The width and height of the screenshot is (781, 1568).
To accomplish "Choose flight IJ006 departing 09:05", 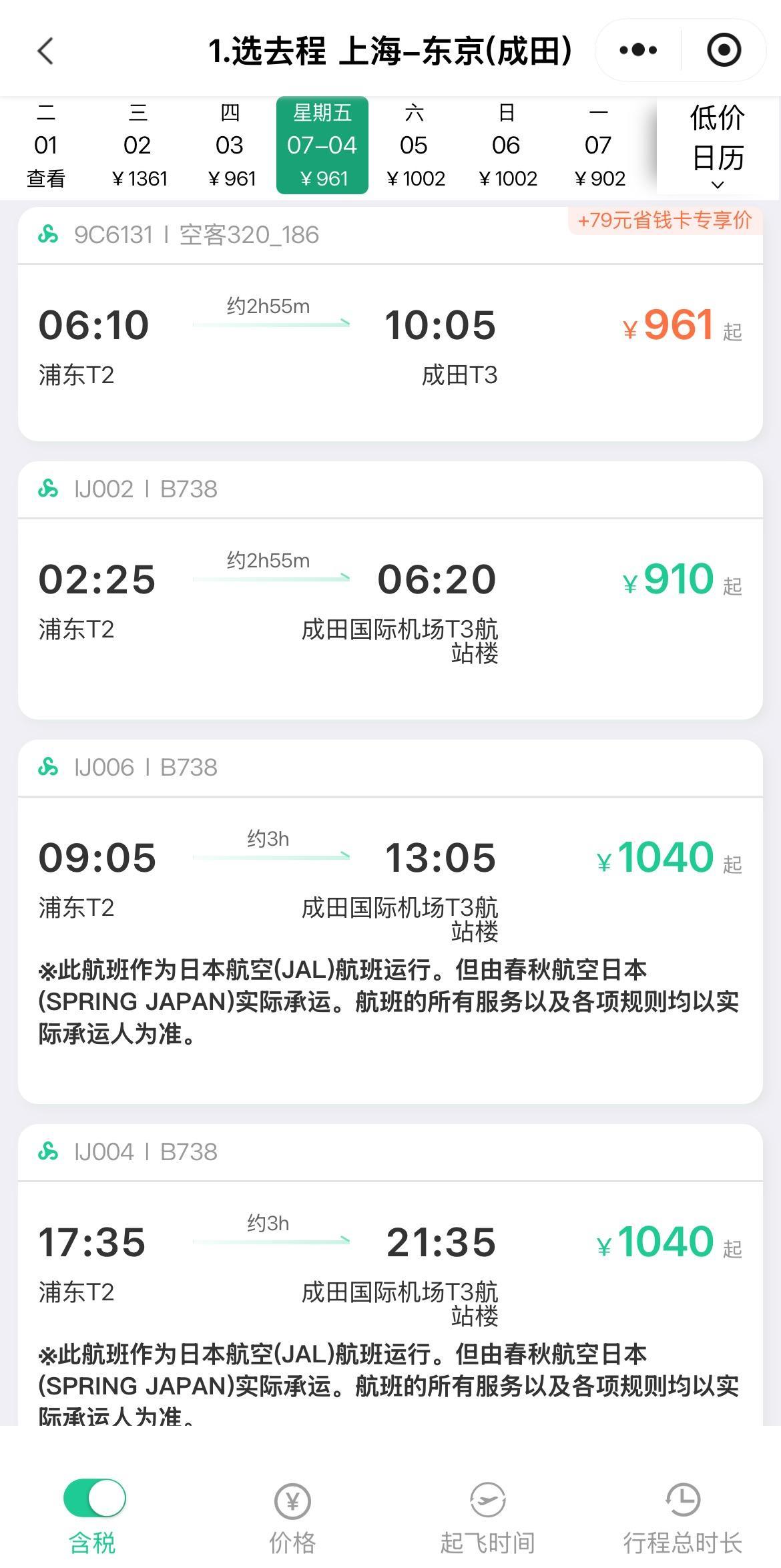I will 390,881.
